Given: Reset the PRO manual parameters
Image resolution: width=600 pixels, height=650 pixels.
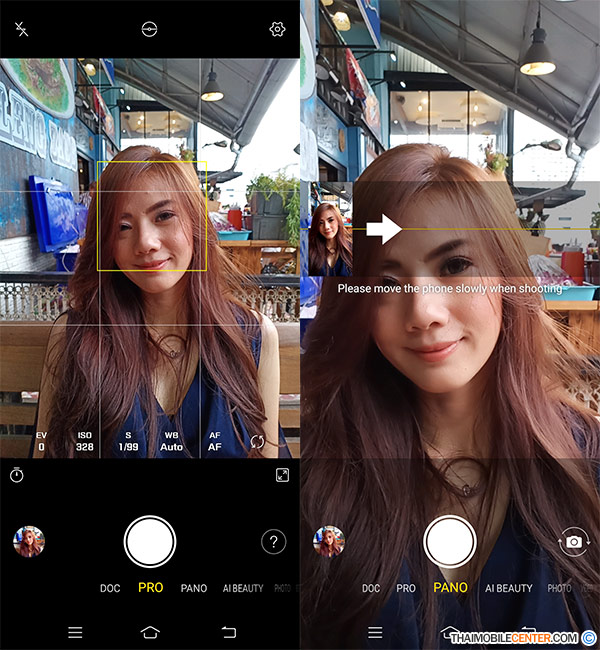Looking at the screenshot, I should (257, 441).
